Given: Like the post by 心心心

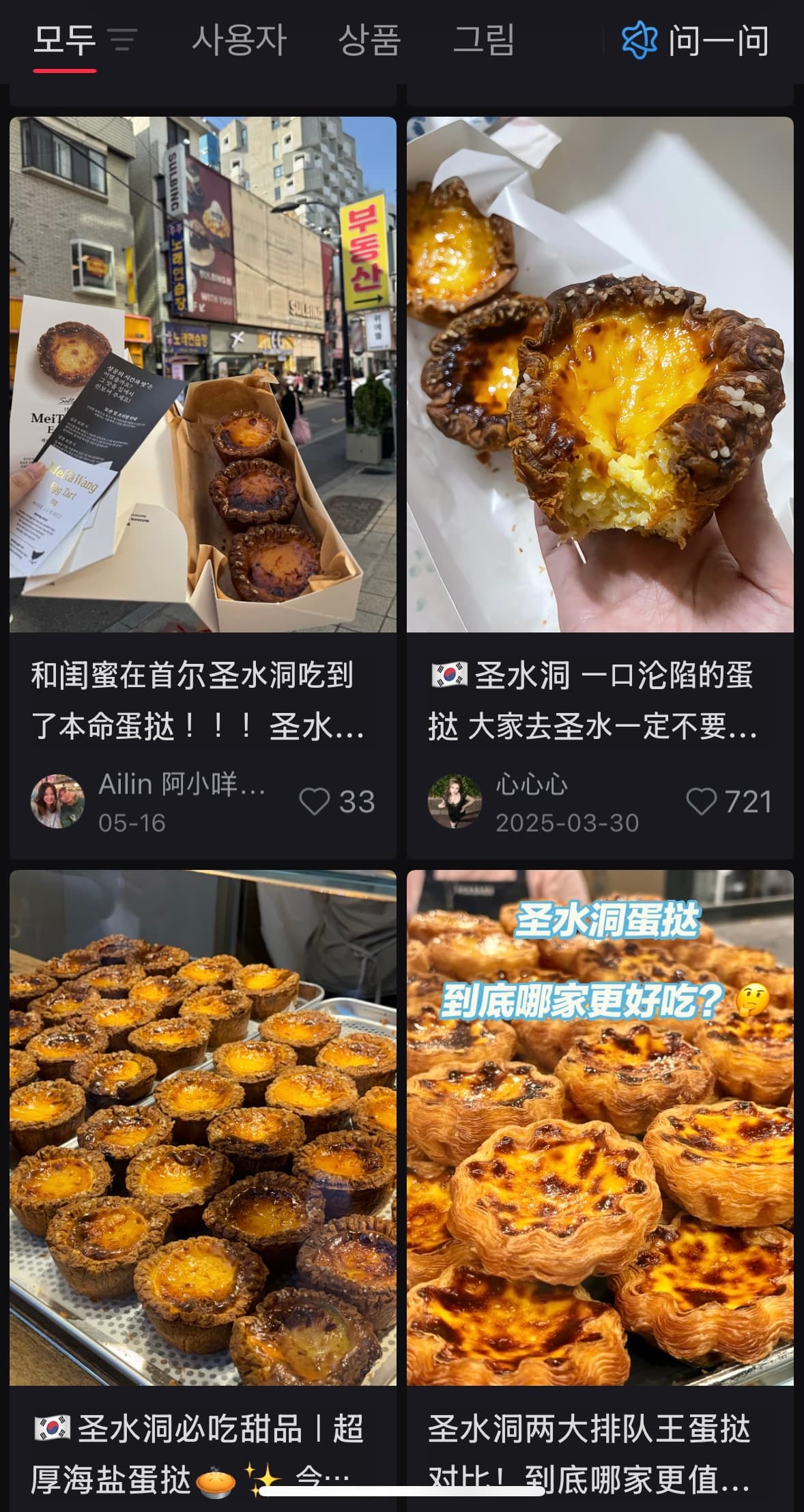Looking at the screenshot, I should 728,801.
